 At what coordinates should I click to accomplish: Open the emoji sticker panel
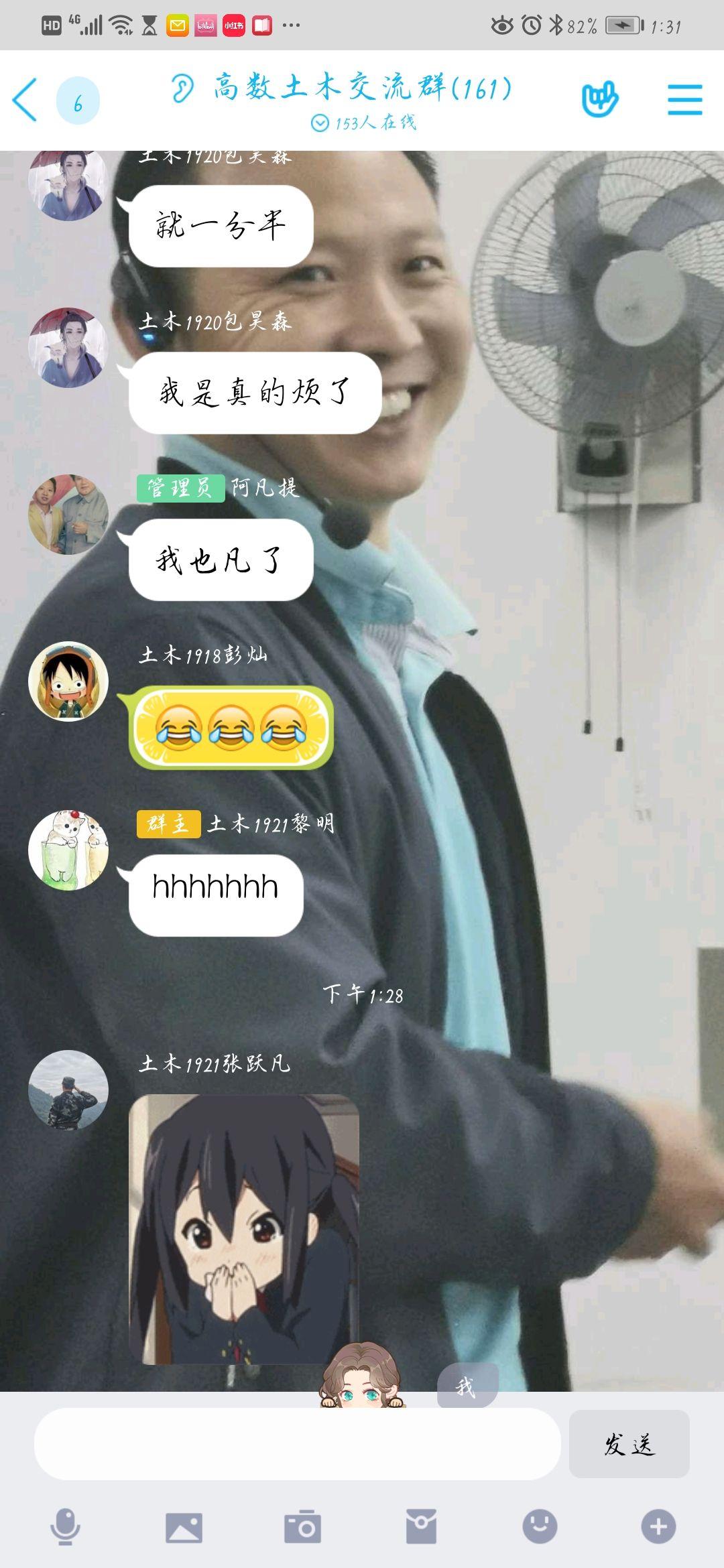[x=540, y=1526]
